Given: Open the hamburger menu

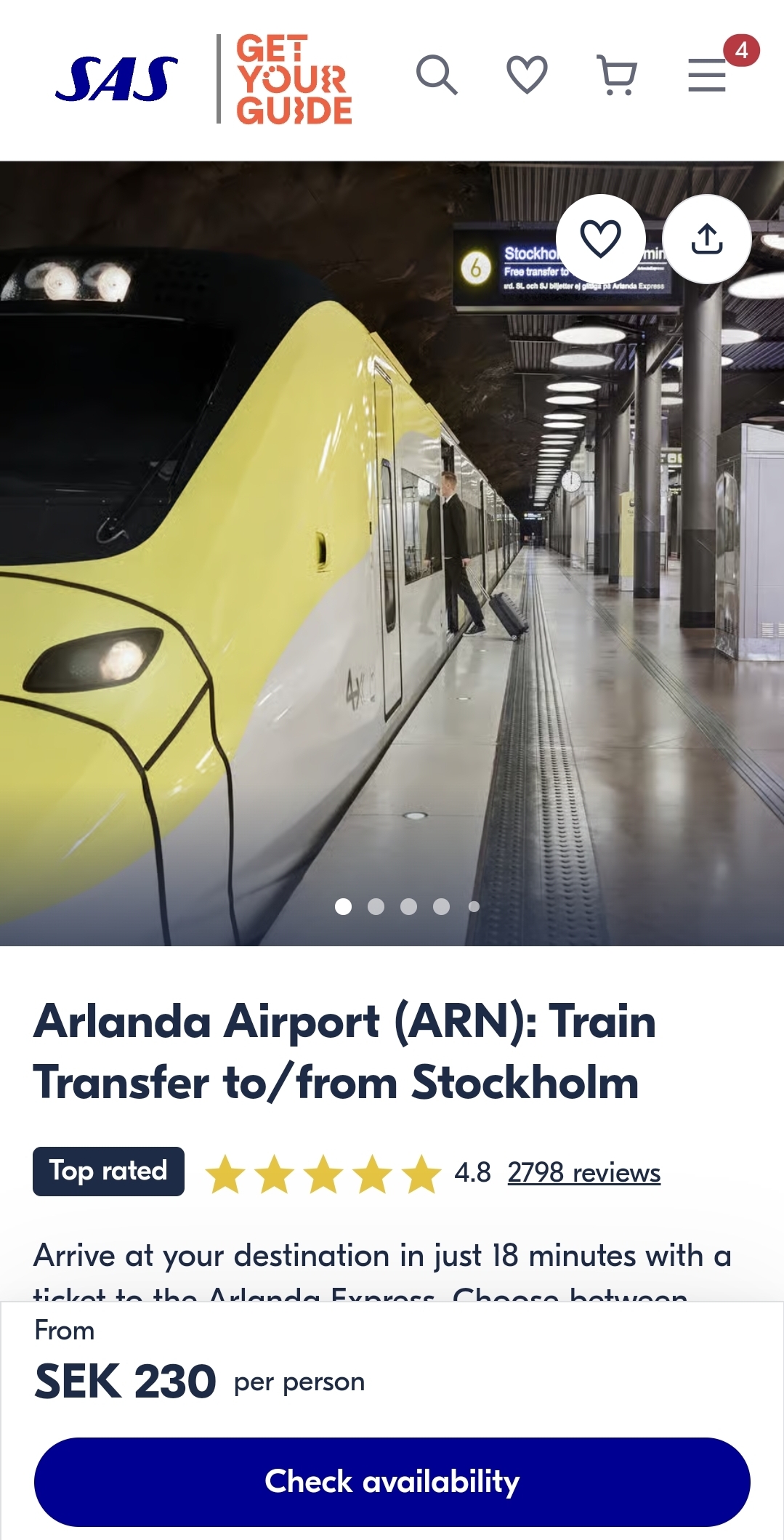Looking at the screenshot, I should tap(707, 75).
